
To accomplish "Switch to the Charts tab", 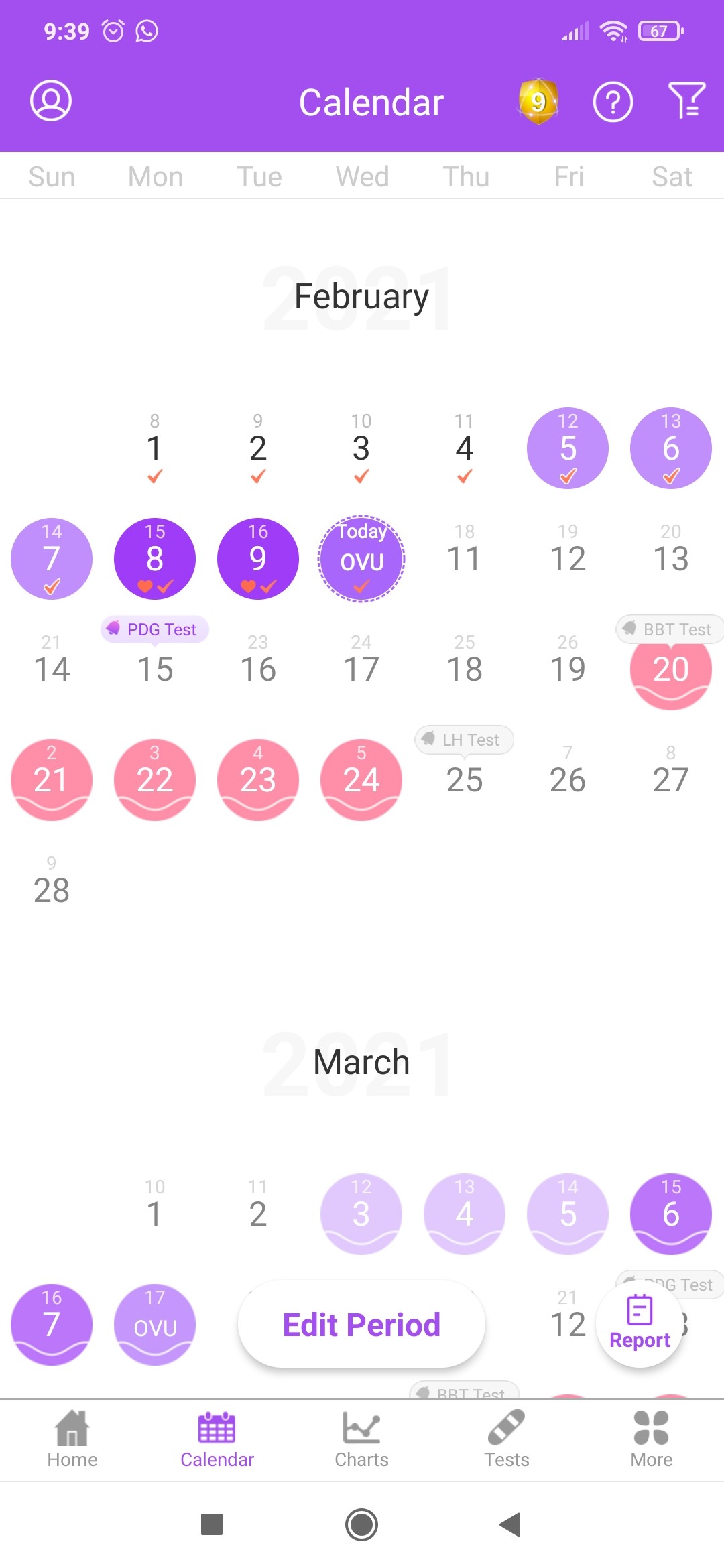I will (x=362, y=1439).
